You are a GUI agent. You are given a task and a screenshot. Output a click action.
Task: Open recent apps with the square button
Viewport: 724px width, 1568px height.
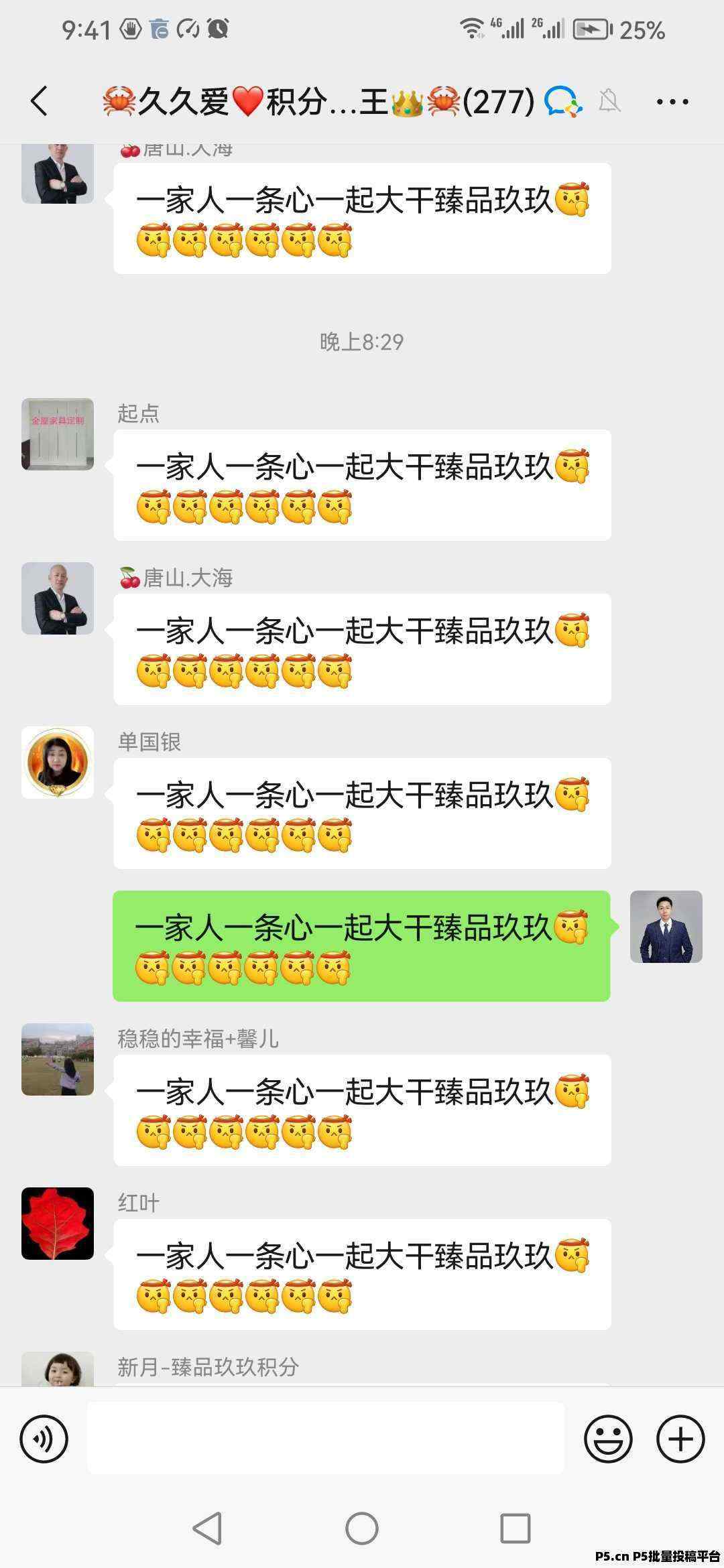point(516,1529)
